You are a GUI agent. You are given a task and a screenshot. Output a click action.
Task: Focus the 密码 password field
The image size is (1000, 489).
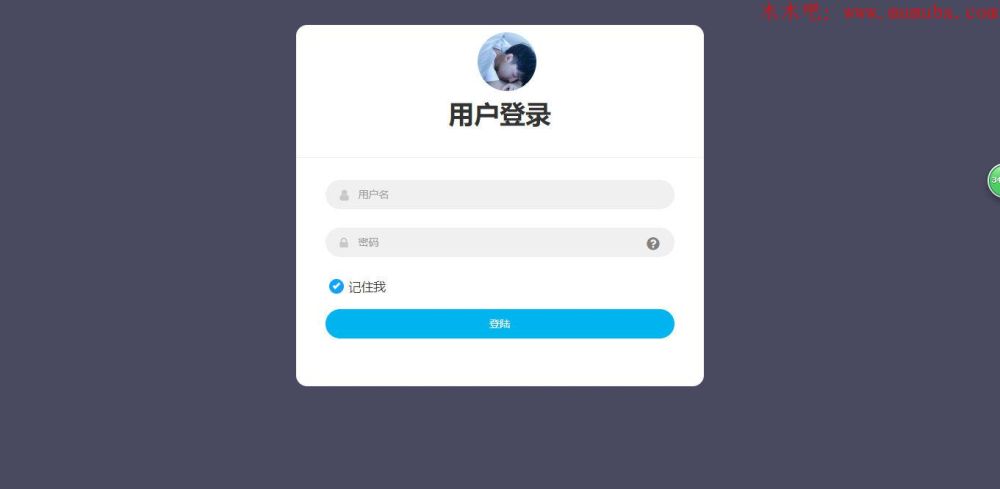click(490, 243)
